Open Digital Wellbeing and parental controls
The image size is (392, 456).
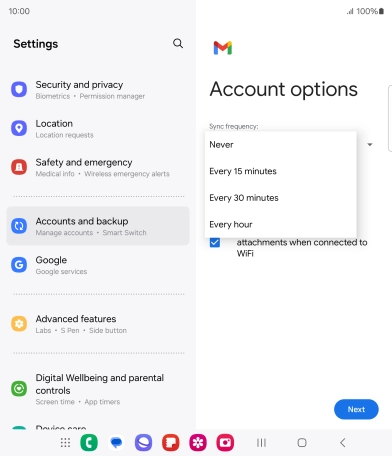(98, 389)
